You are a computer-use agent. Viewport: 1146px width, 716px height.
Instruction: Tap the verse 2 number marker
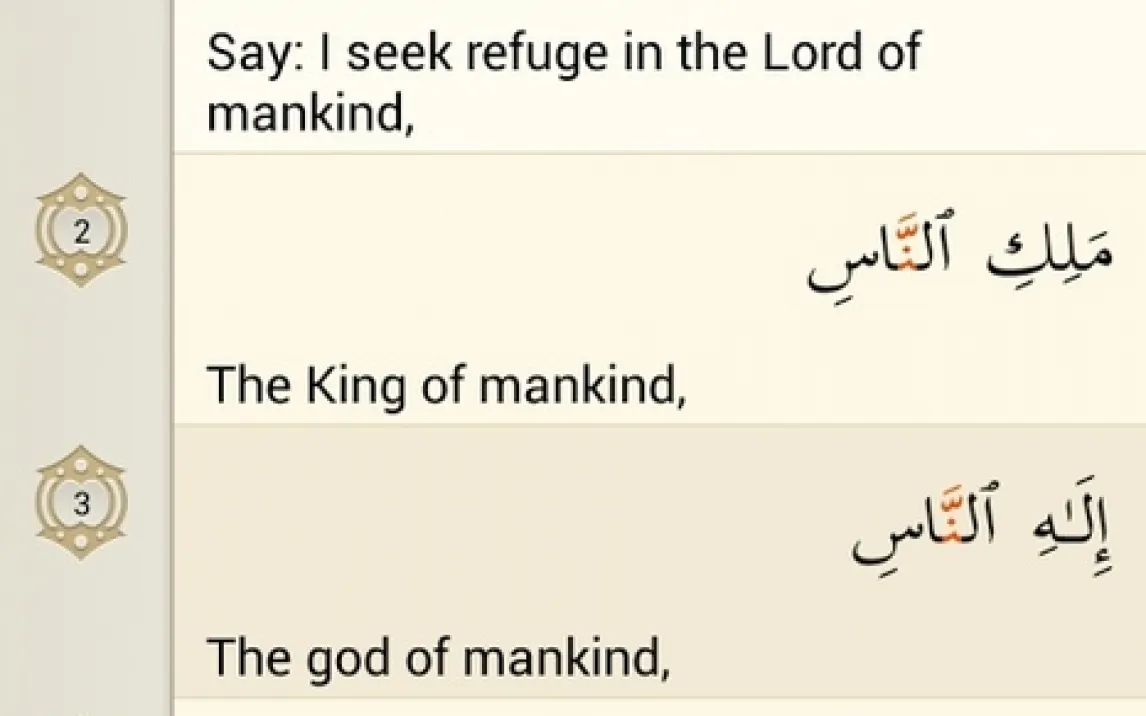point(81,231)
